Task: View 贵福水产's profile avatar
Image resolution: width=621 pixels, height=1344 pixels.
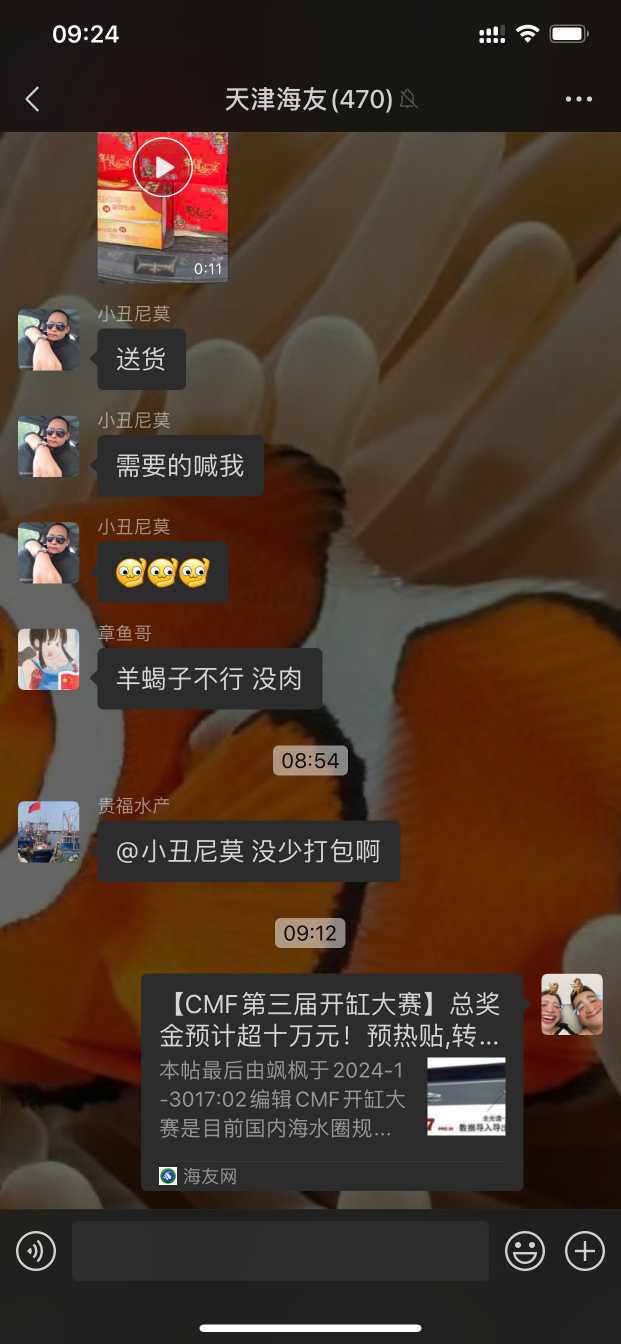Action: [x=49, y=832]
